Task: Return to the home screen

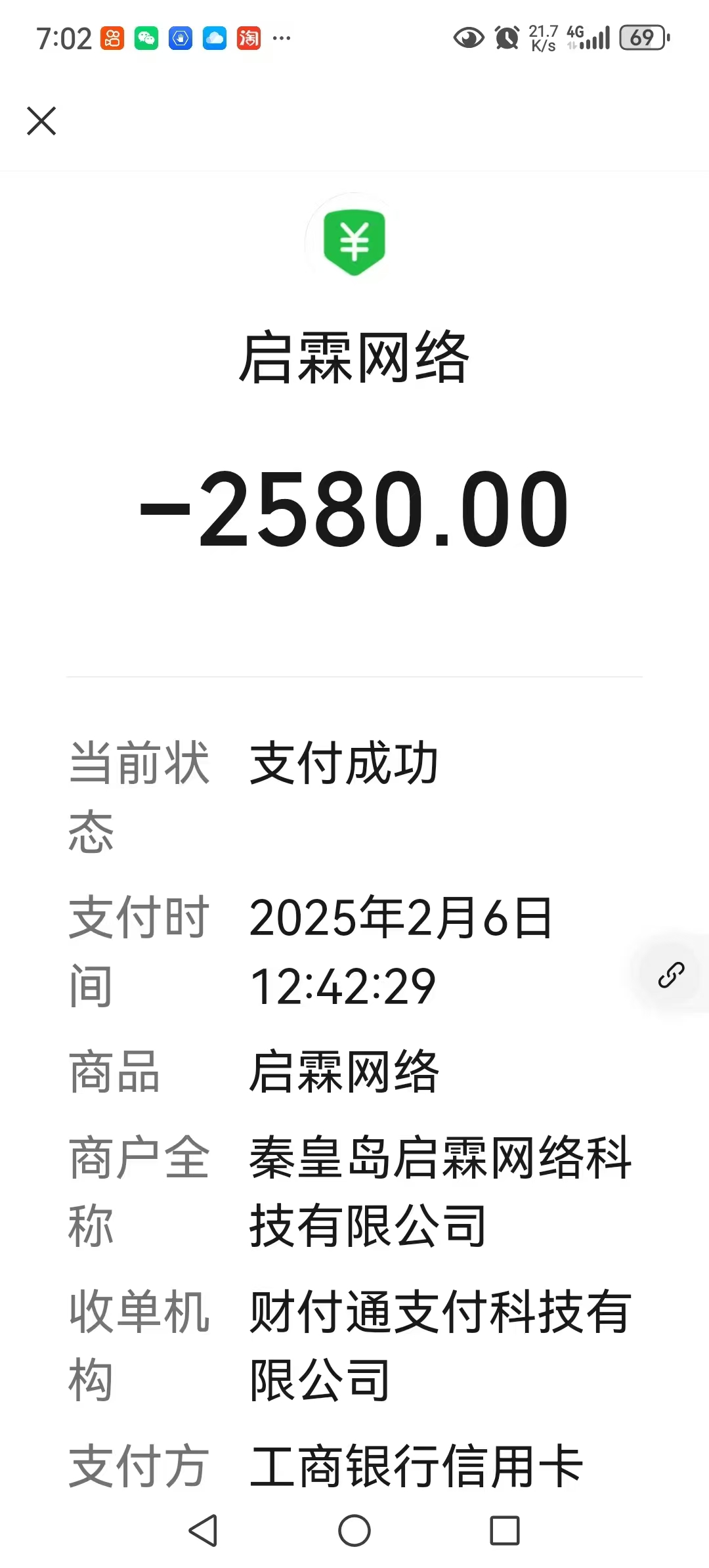Action: tap(354, 1531)
